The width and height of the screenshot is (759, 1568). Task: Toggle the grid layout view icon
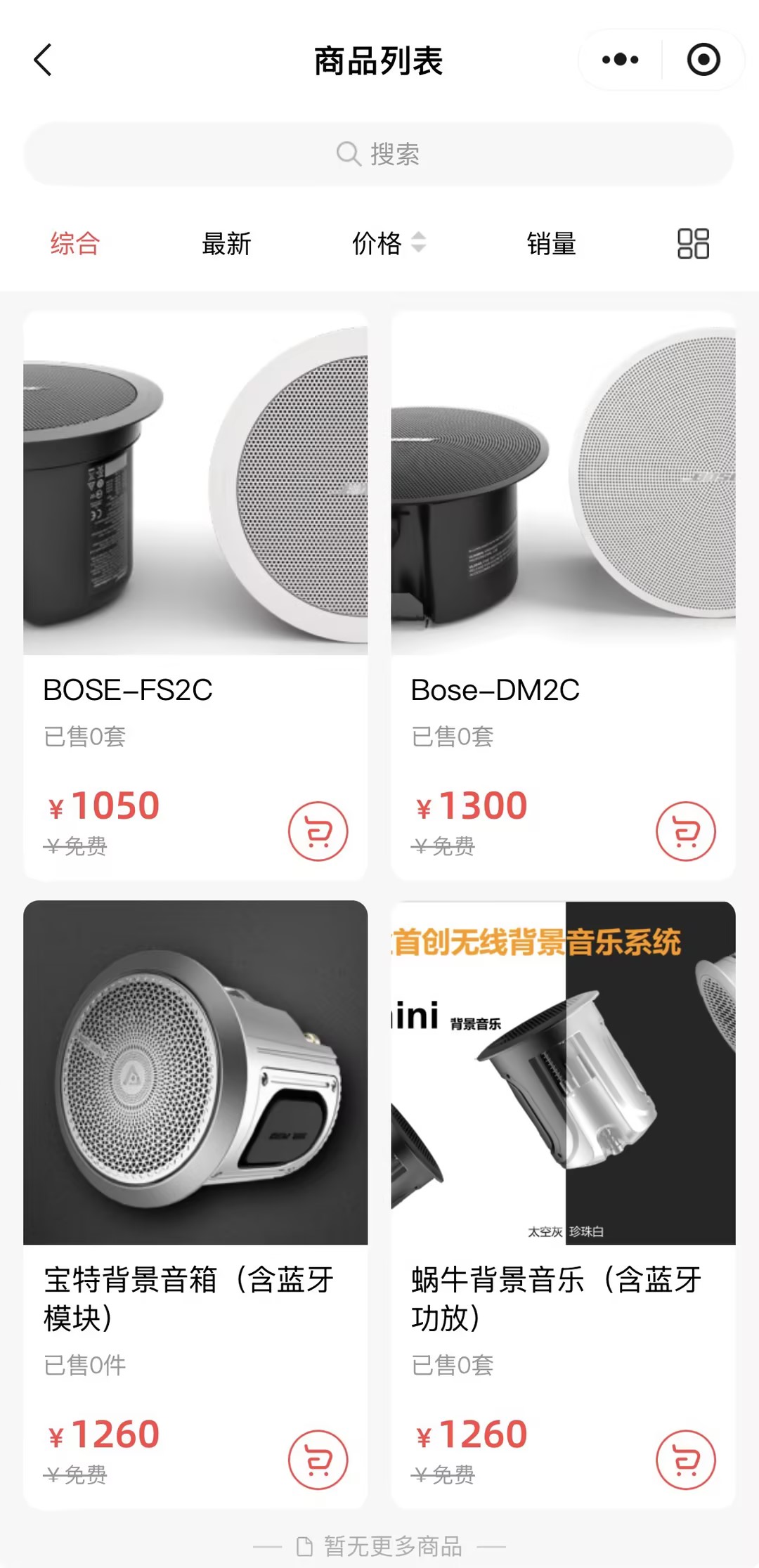(693, 244)
